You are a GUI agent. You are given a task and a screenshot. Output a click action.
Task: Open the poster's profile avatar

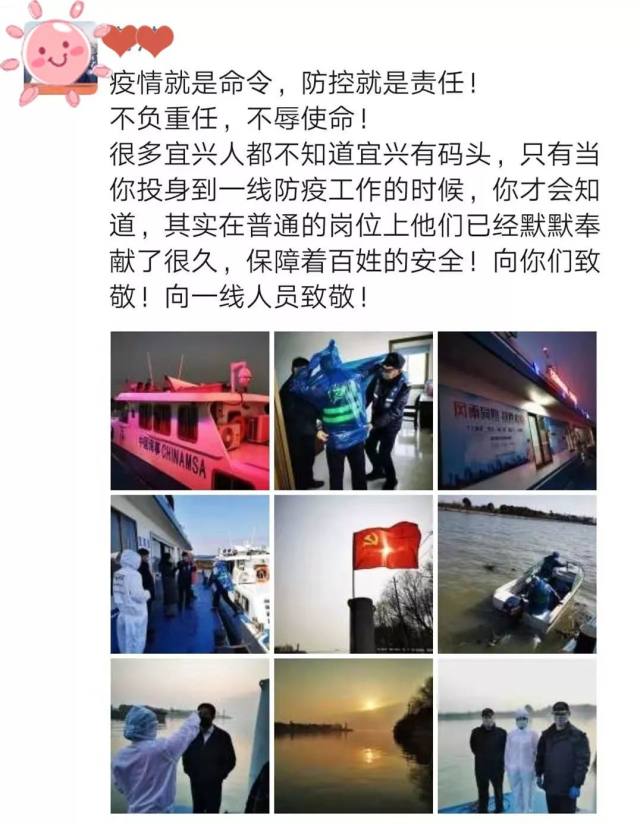click(60, 57)
